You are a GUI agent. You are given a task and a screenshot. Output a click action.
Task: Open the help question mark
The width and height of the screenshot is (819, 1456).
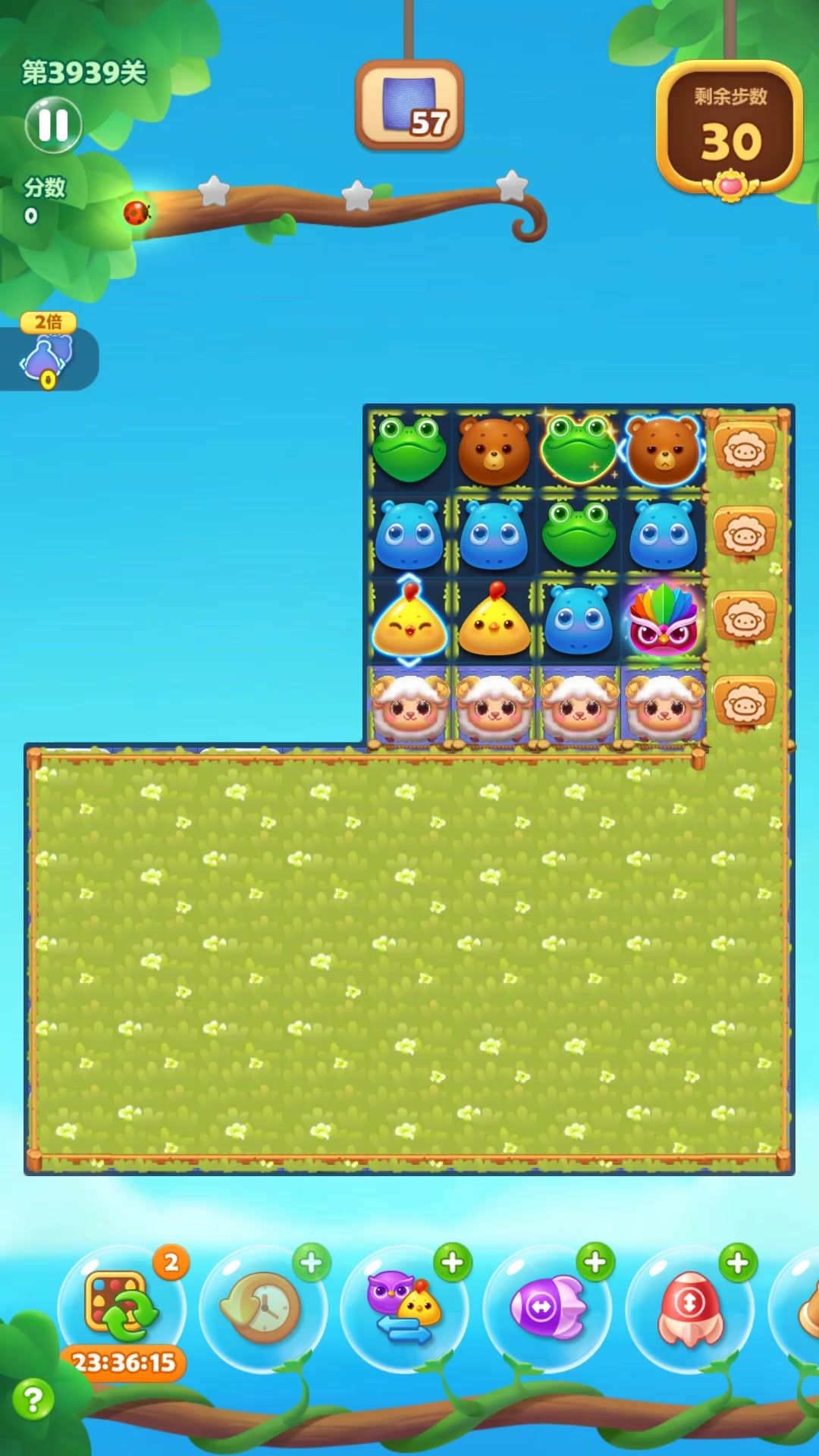point(33,1399)
